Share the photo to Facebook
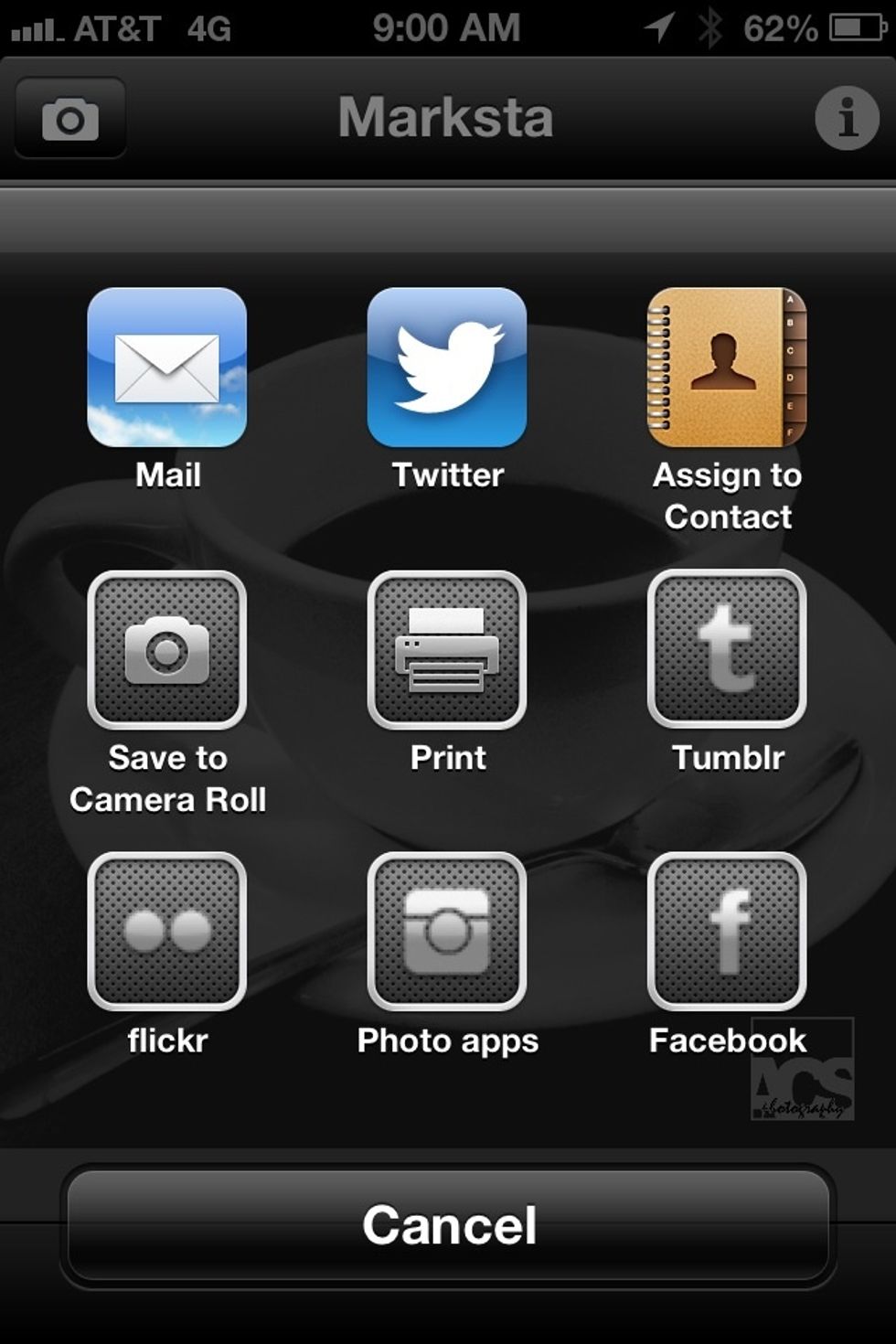The image size is (896, 1344). tap(727, 932)
